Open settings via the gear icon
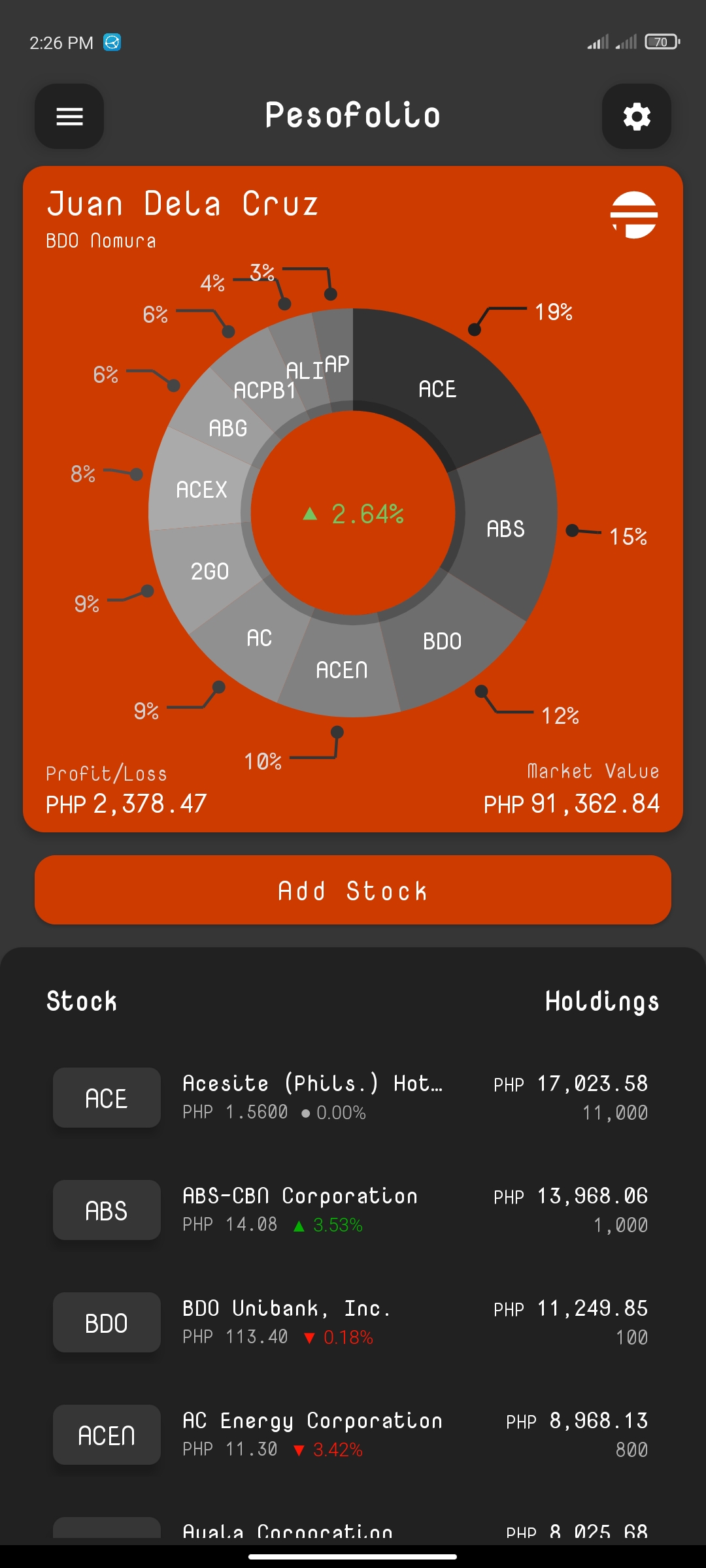Viewport: 706px width, 1568px height. tap(636, 116)
